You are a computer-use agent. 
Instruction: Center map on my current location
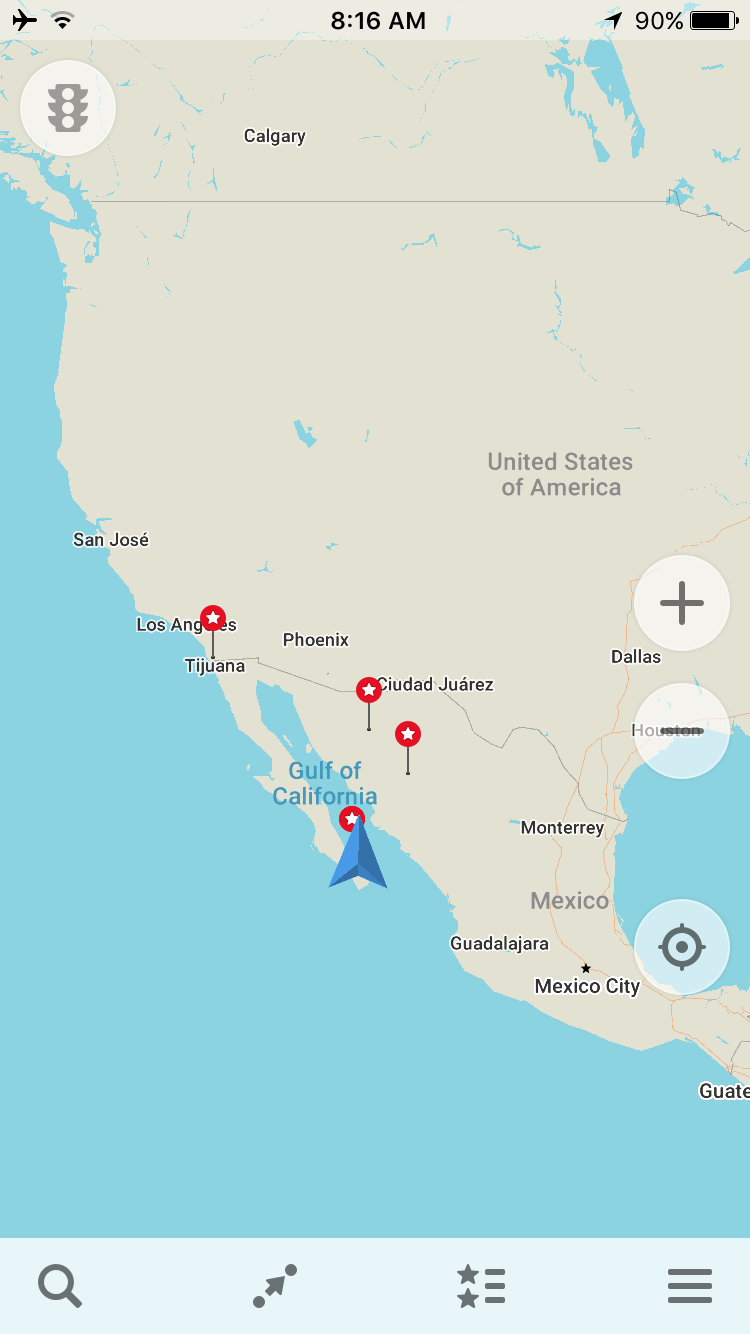[682, 947]
